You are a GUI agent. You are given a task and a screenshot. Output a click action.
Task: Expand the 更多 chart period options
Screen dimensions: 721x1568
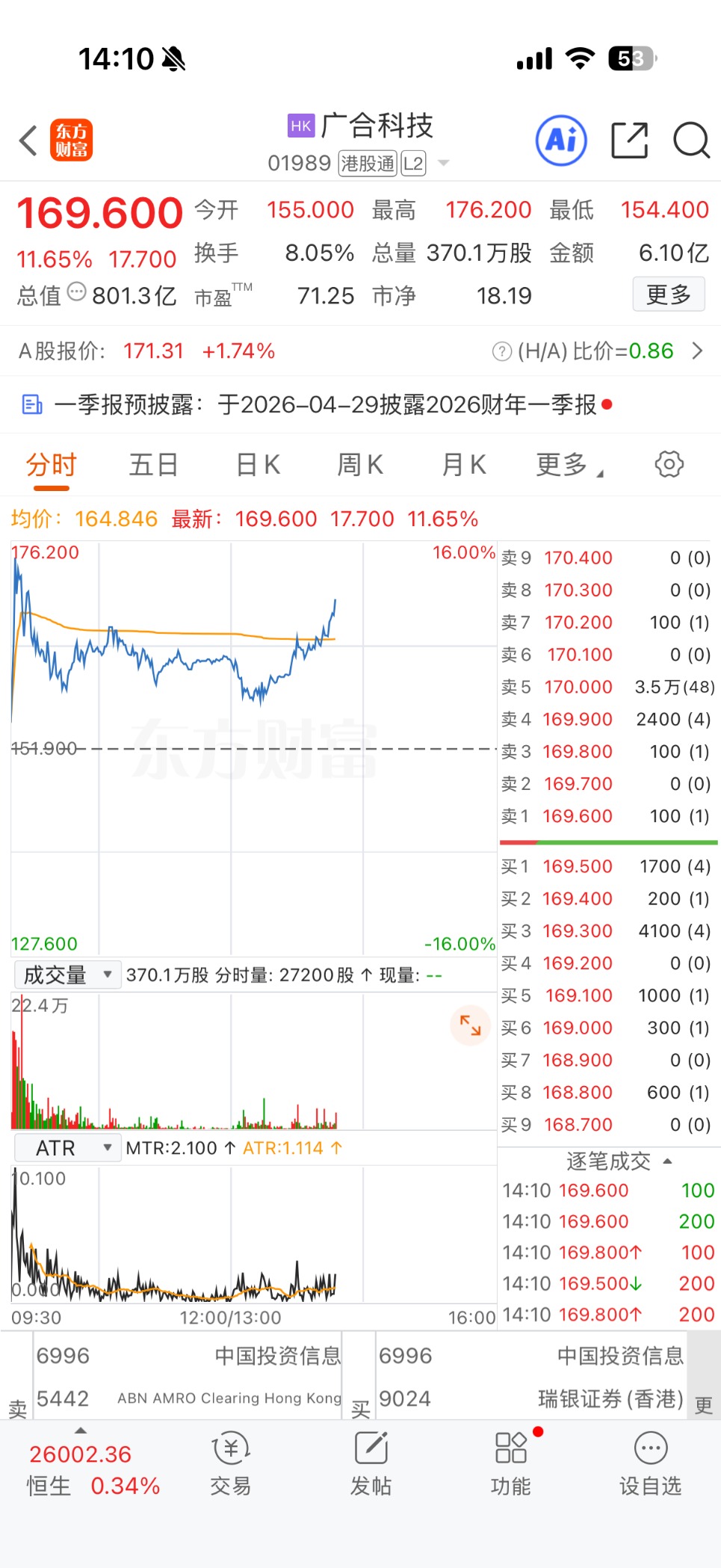pos(568,465)
